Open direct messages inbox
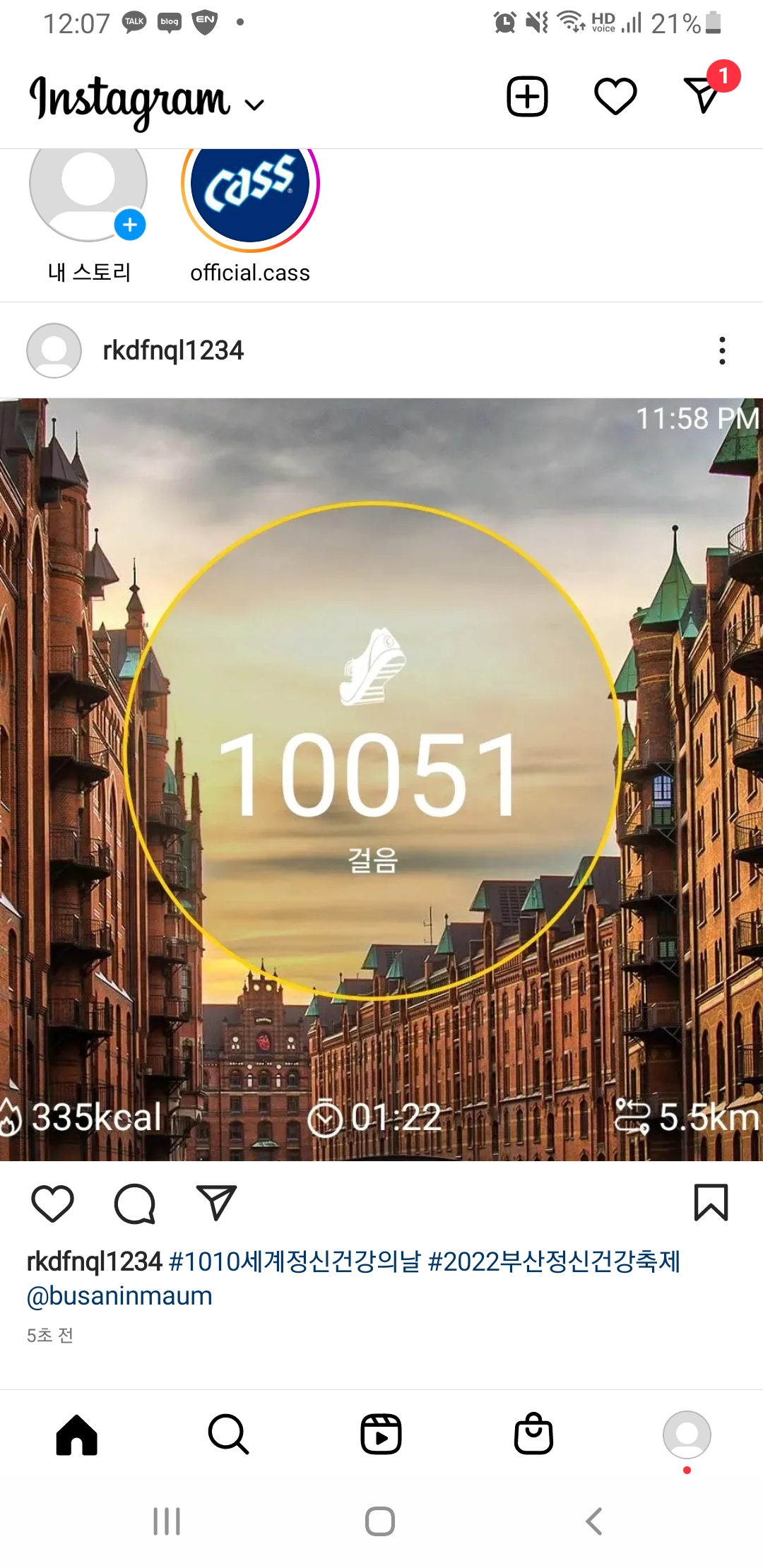This screenshot has height=1568, width=763. tap(703, 95)
